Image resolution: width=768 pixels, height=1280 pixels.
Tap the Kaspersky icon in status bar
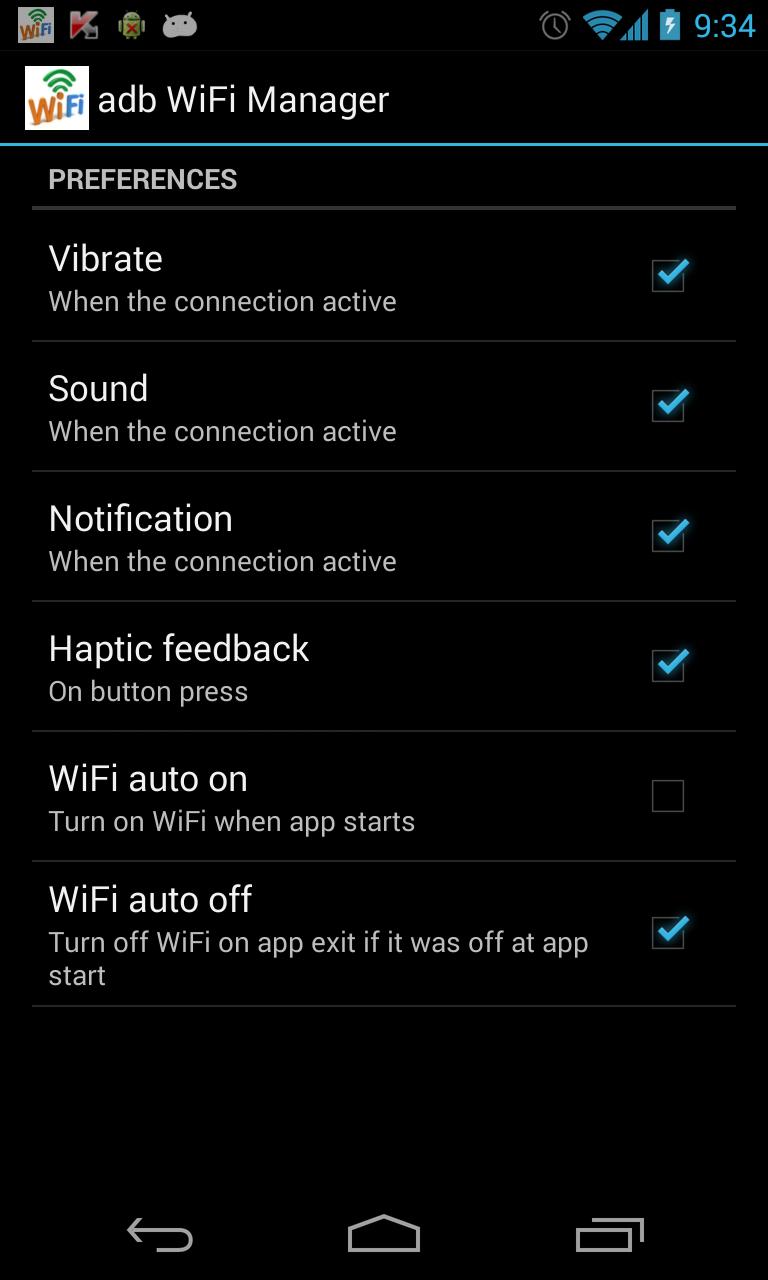click(x=85, y=25)
